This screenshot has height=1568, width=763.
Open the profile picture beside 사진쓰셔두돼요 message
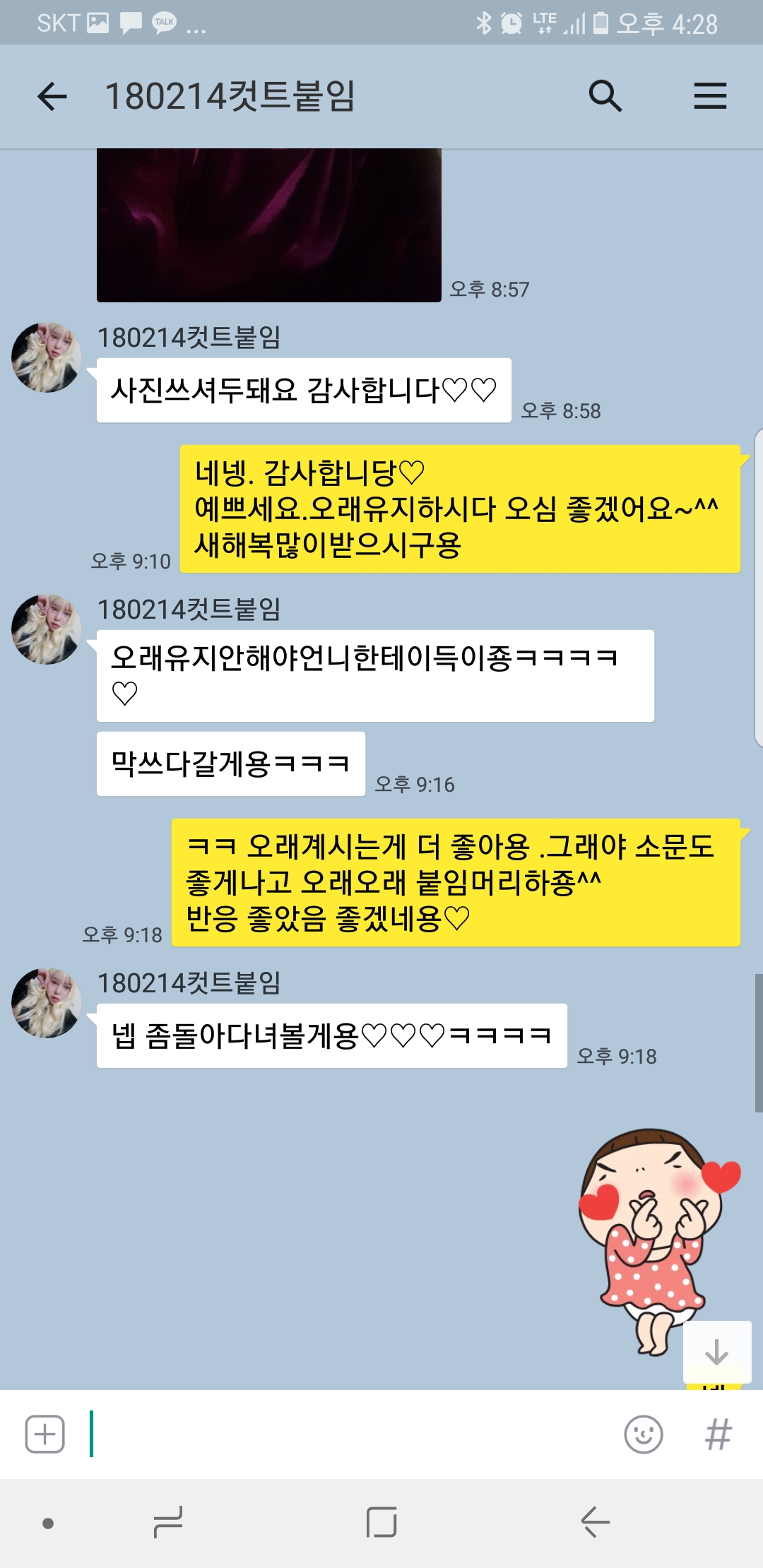(47, 357)
